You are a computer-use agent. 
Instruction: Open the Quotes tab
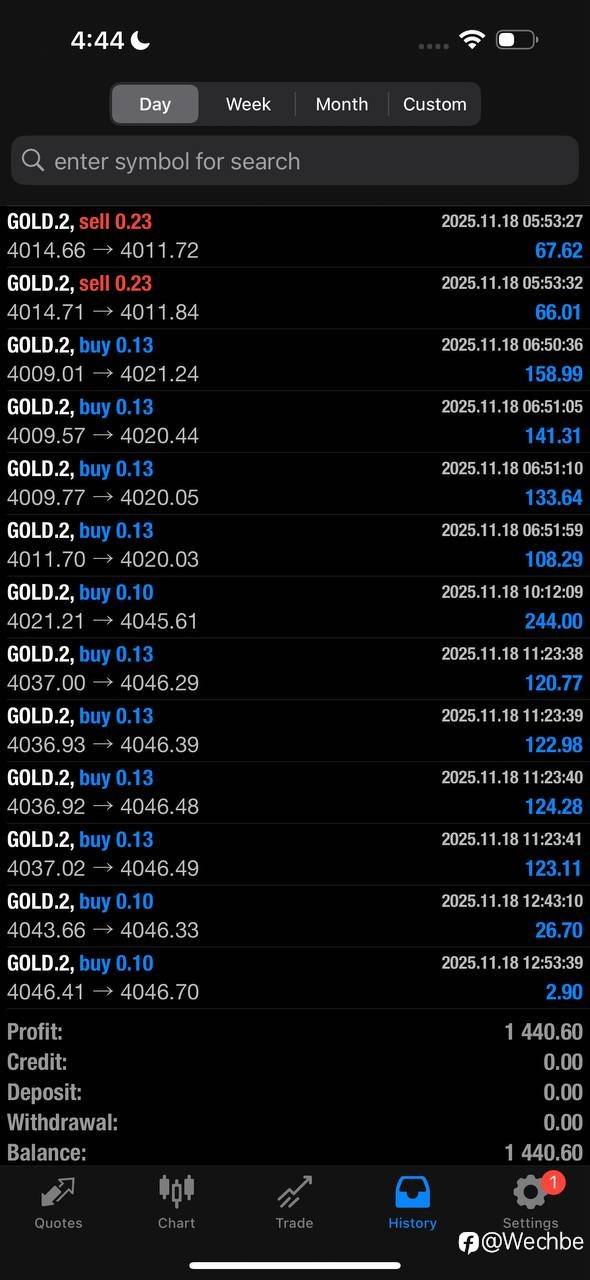(x=59, y=1203)
